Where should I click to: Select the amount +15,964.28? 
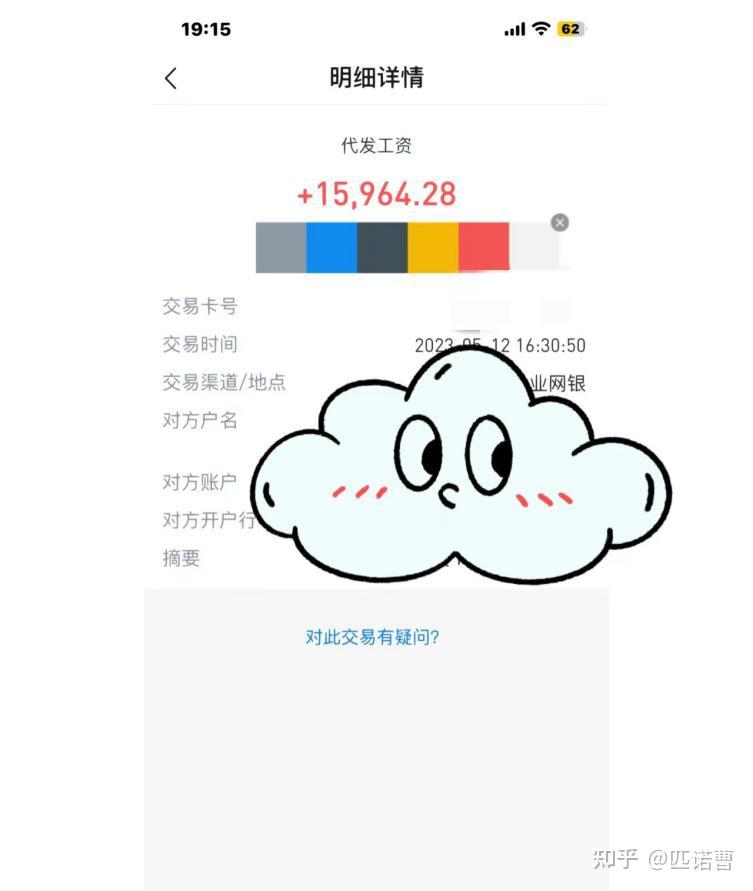pos(376,194)
